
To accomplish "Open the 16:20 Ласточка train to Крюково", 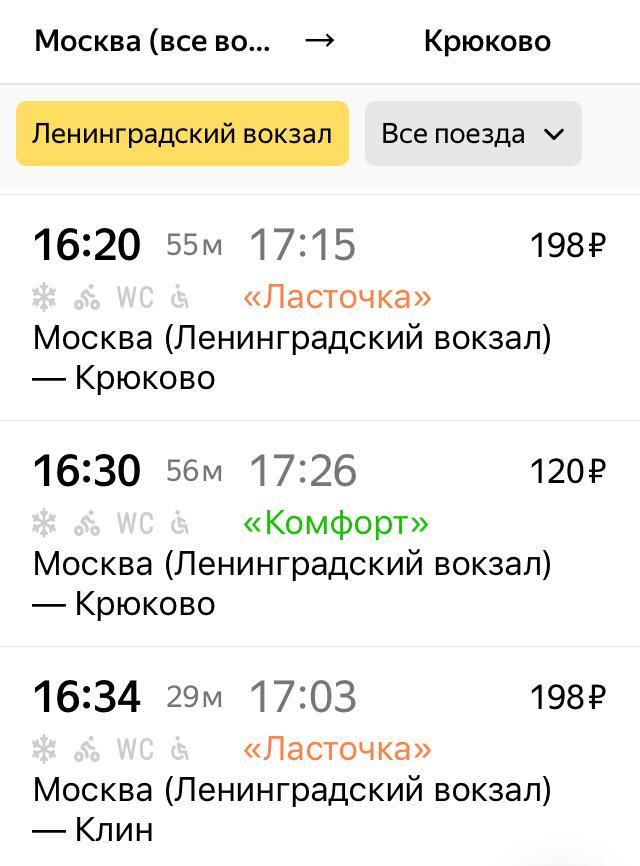I will click(x=319, y=308).
